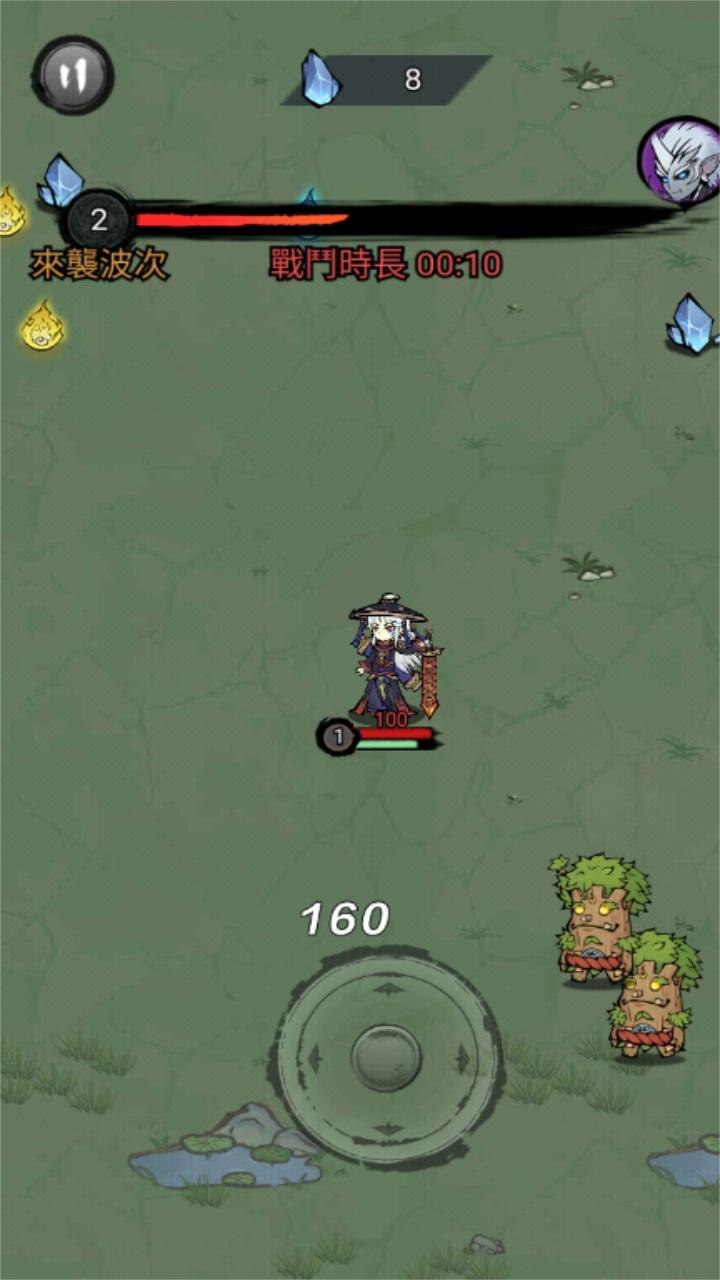
Task: Pause the game
Action: 73,75
